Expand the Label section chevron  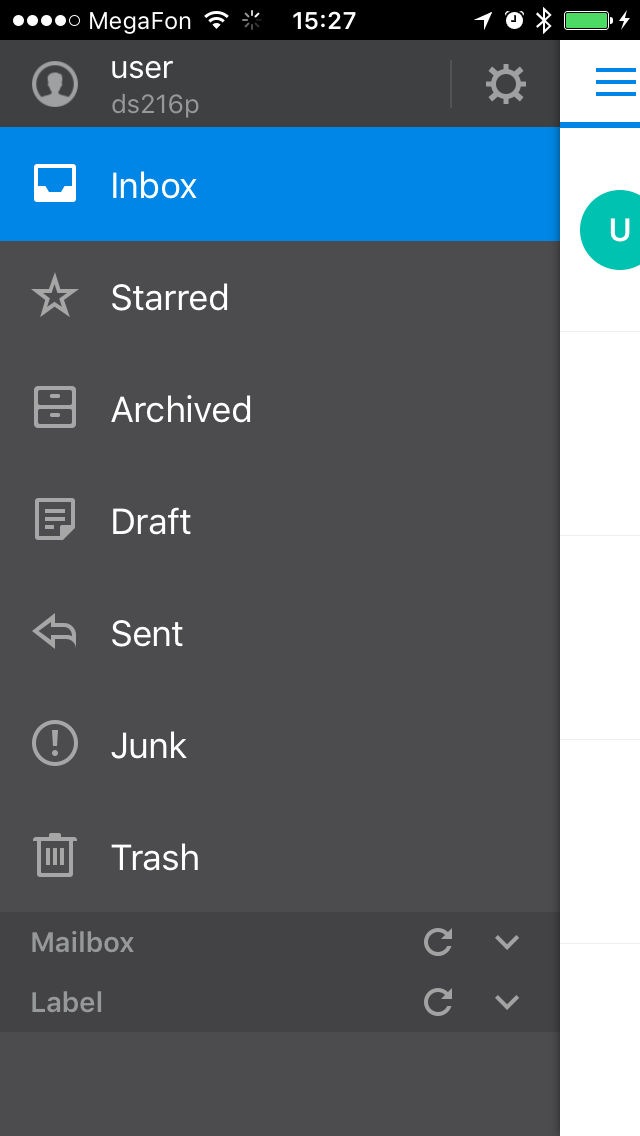507,1002
